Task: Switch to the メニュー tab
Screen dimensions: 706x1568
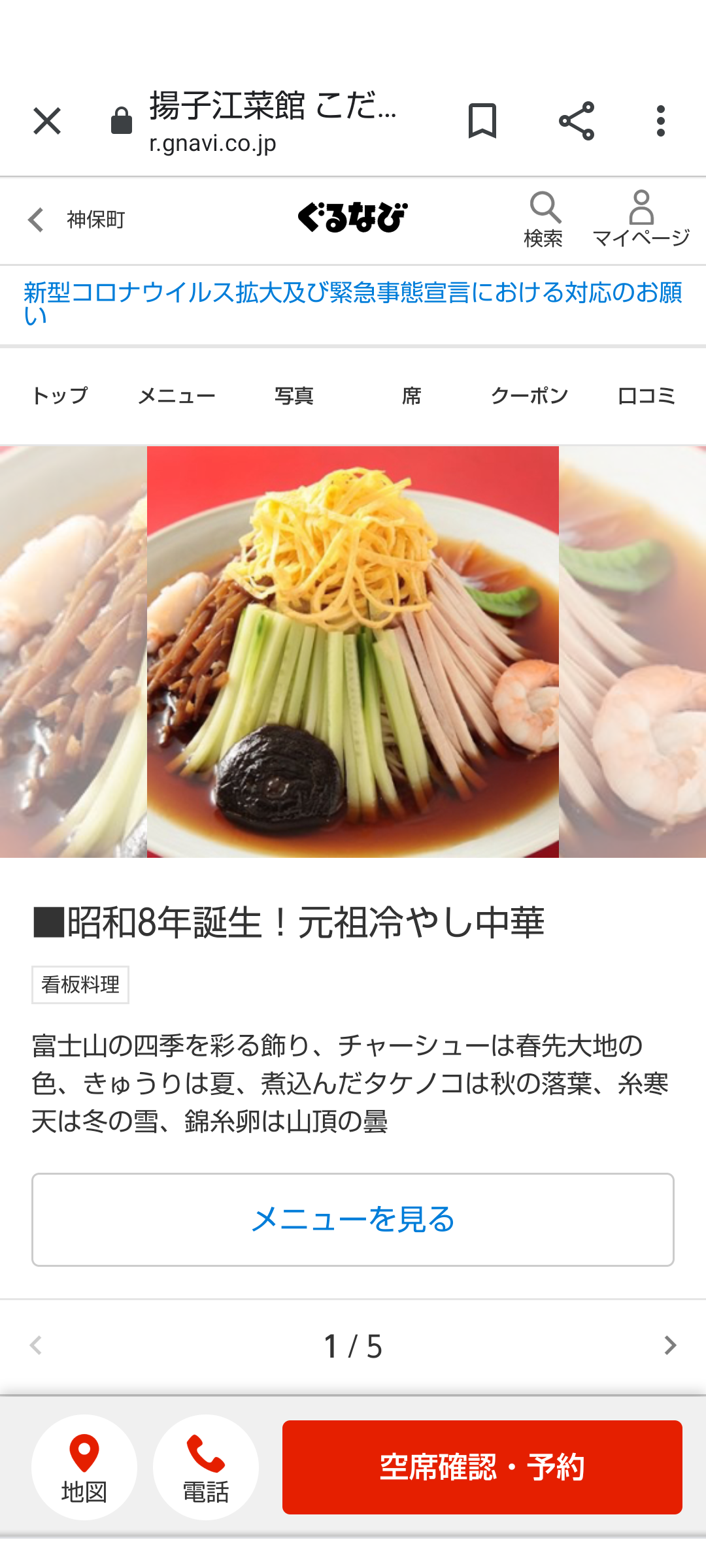Action: coord(176,395)
